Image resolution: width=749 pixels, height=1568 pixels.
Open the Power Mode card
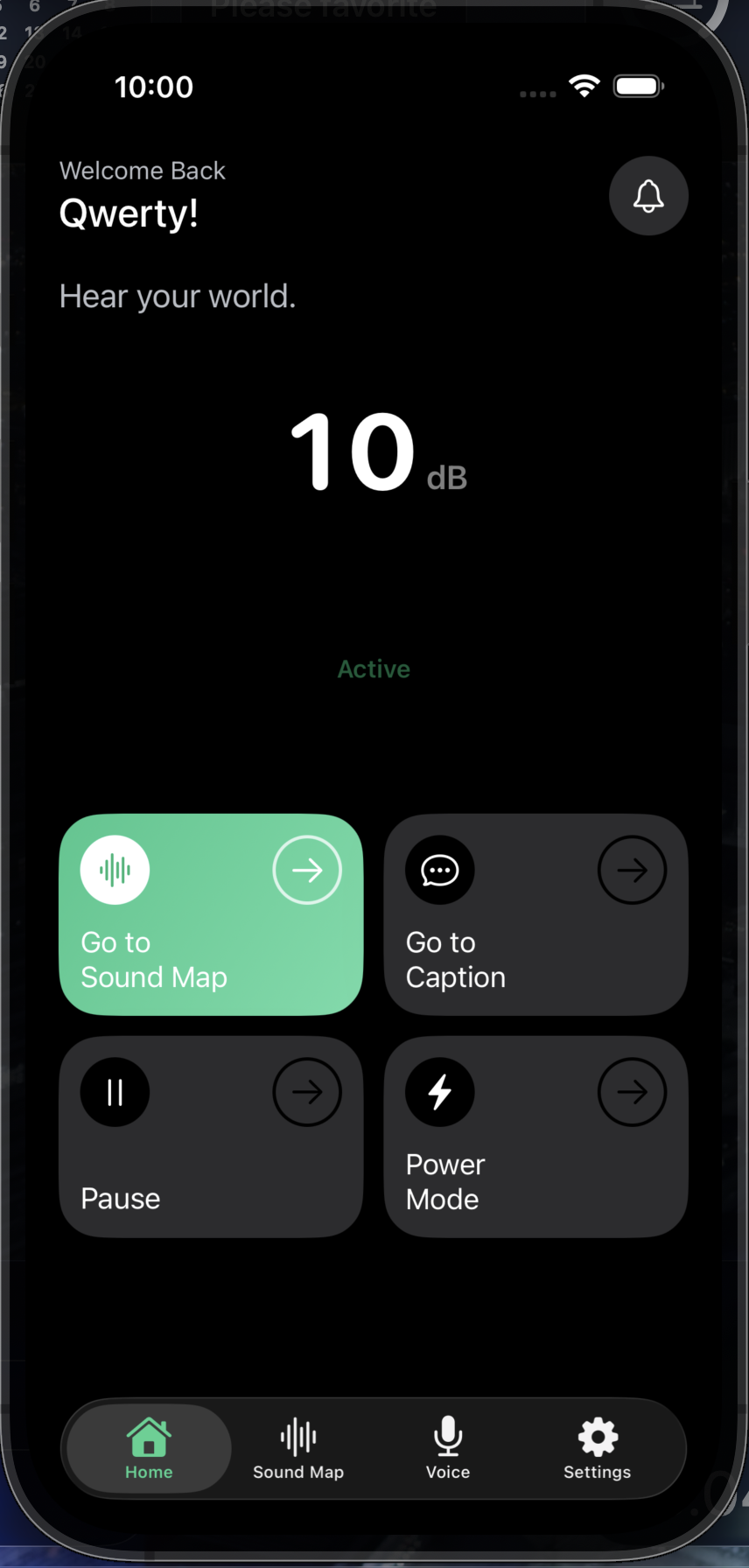coord(535,1137)
